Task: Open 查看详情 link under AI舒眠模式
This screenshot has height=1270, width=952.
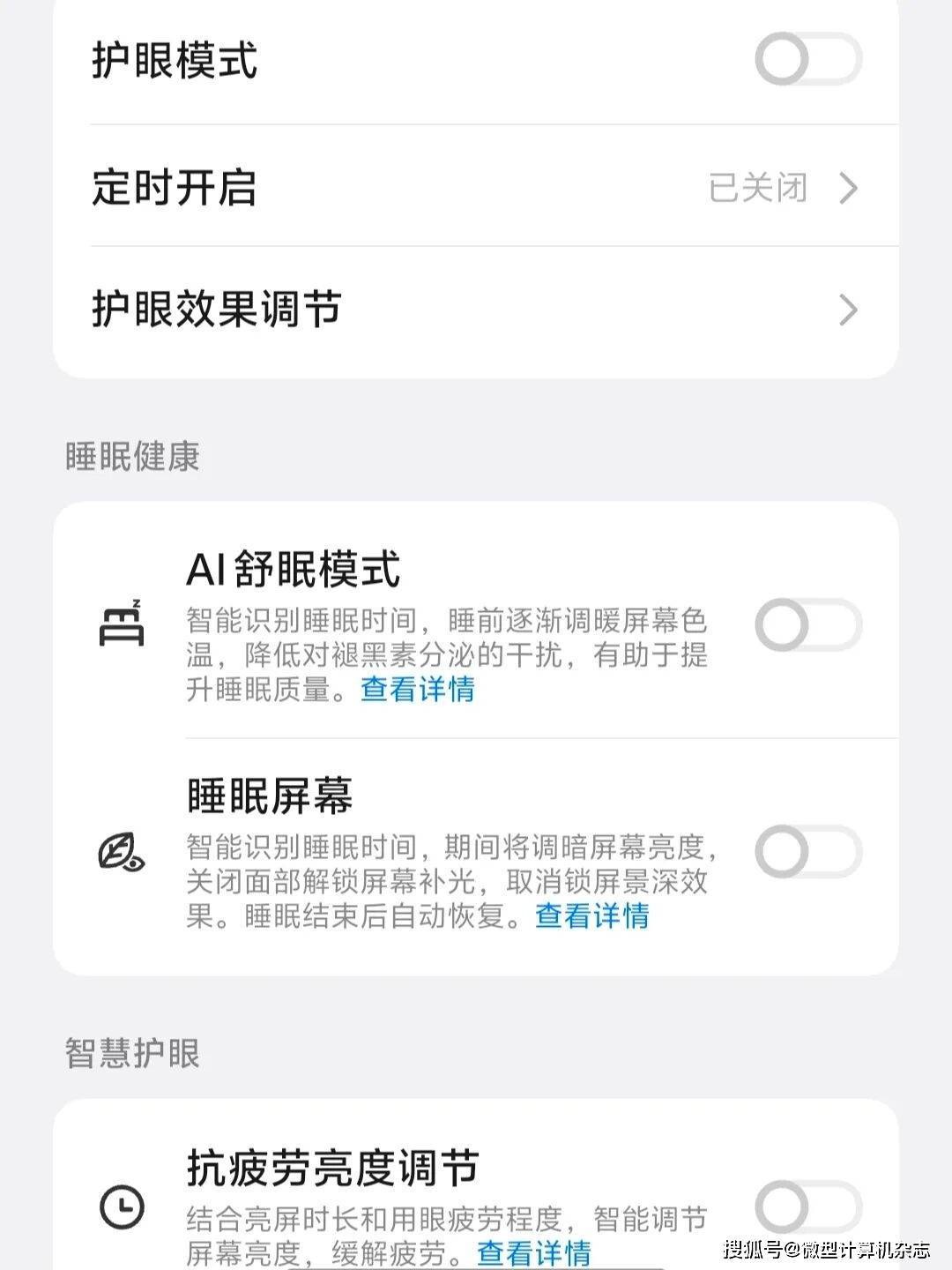Action: 417,689
